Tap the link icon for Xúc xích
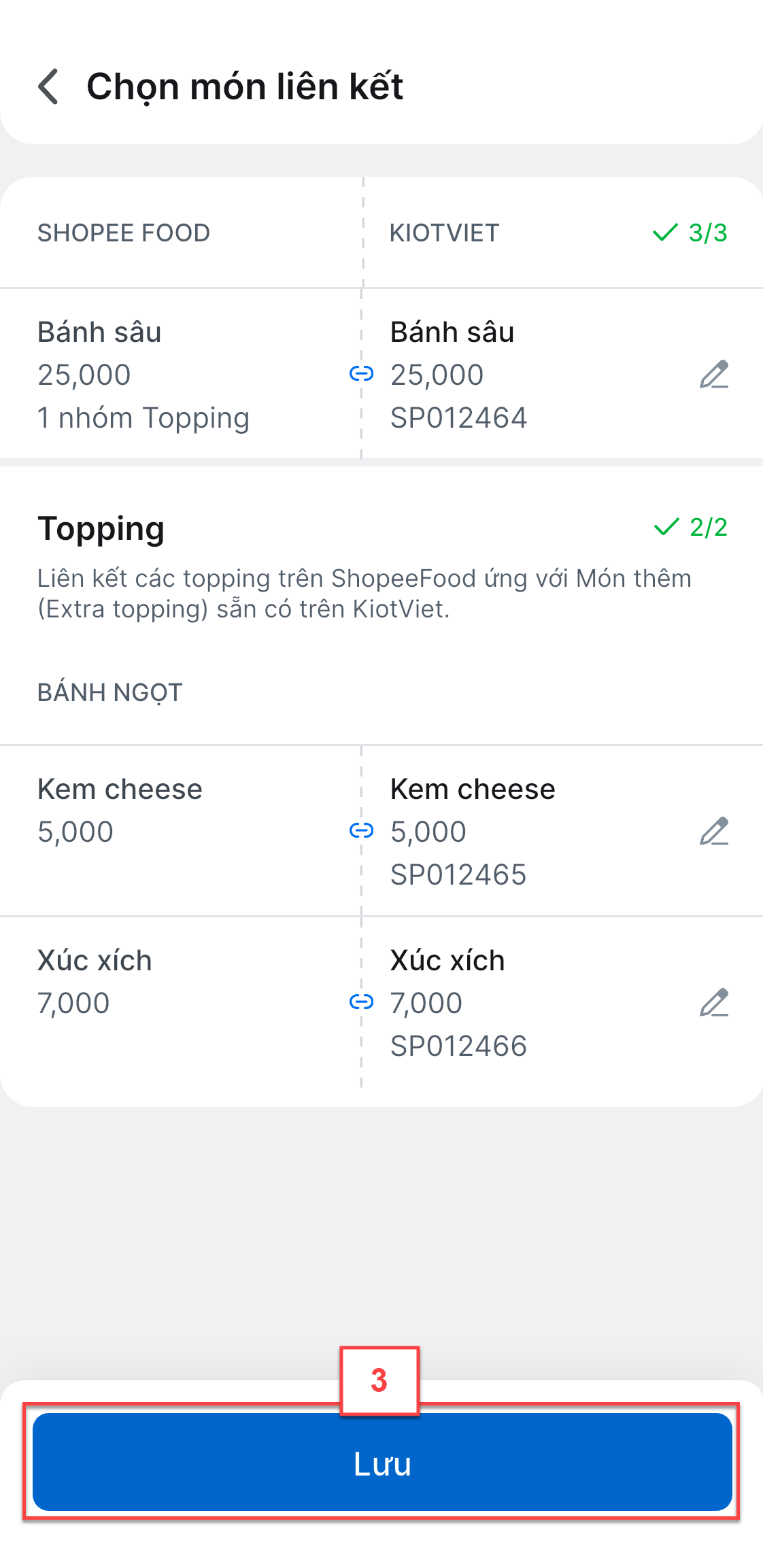The image size is (763, 1568). (361, 1002)
